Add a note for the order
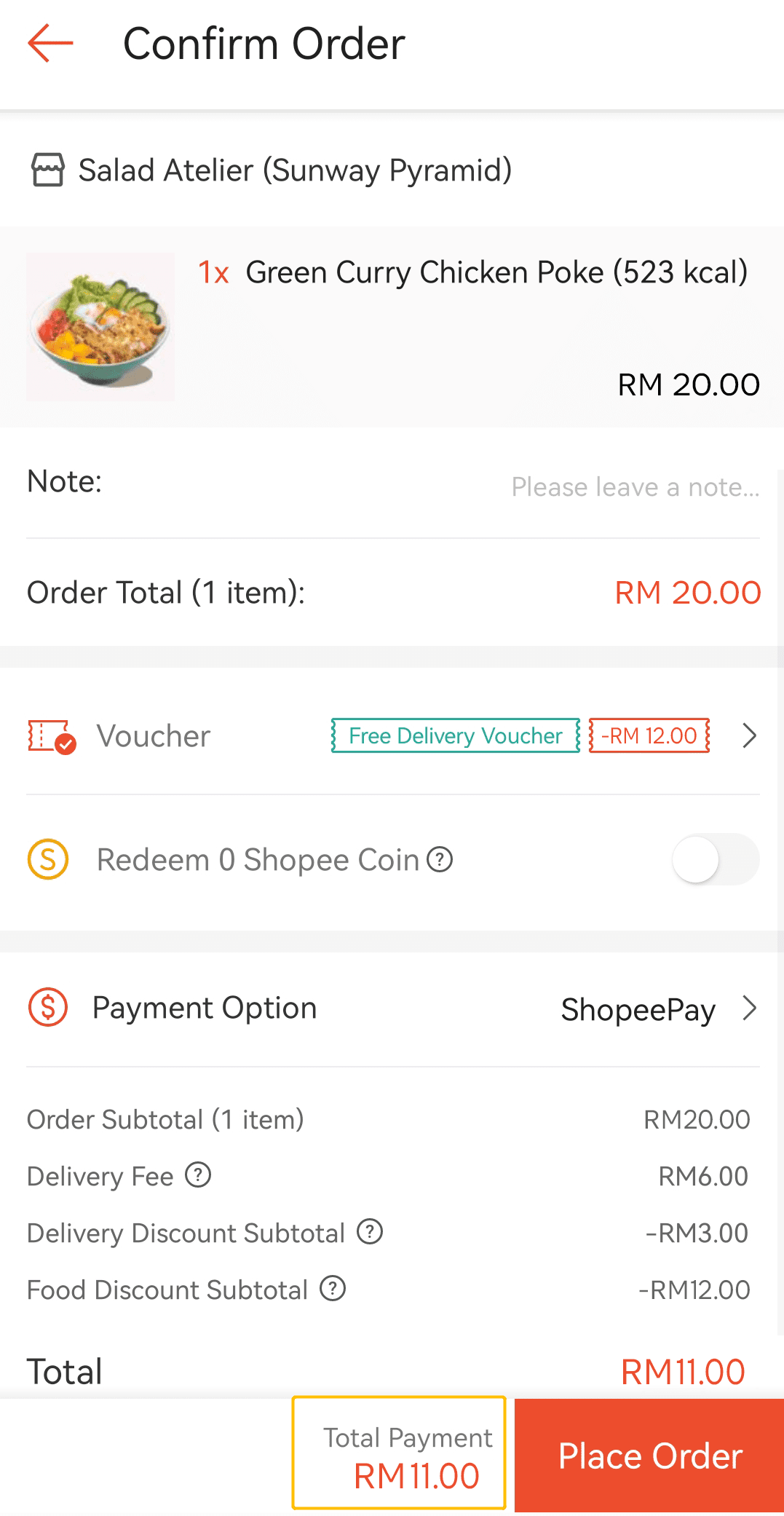Viewport: 784px width, 1516px height. pos(635,487)
